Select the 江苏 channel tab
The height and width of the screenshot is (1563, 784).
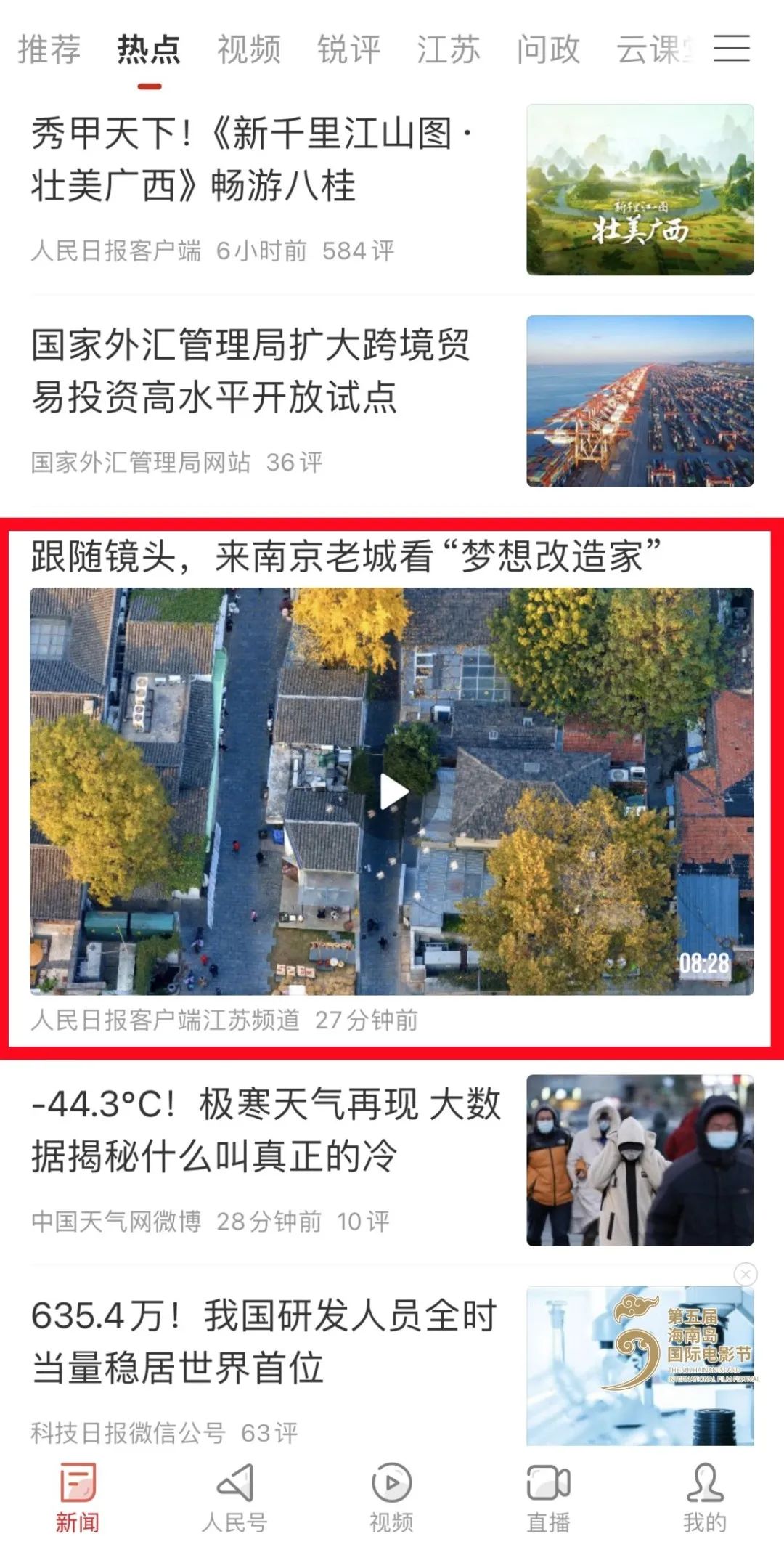[x=448, y=49]
